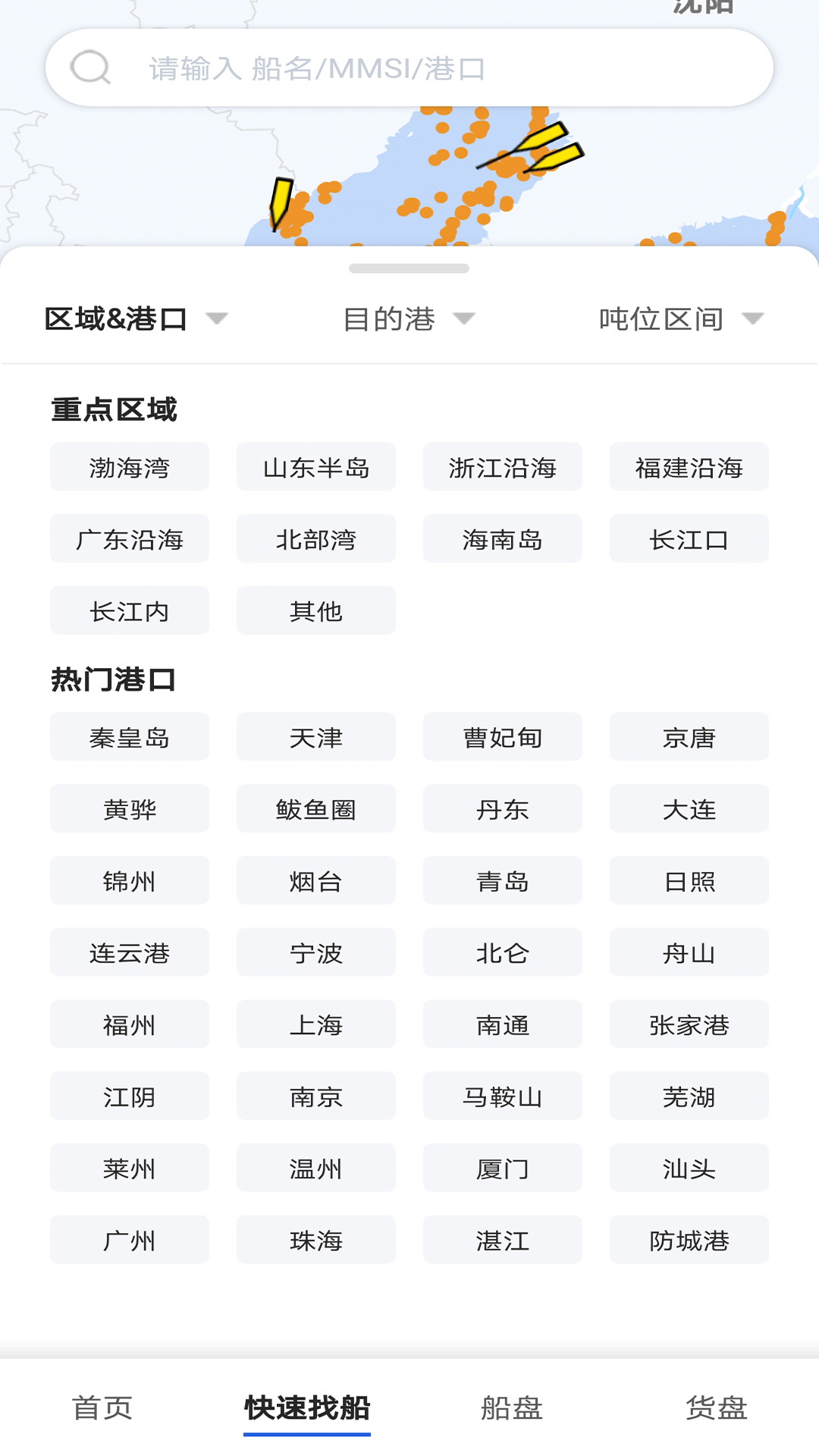The width and height of the screenshot is (819, 1456).
Task: Open the 货盘 tab
Action: point(716,1408)
